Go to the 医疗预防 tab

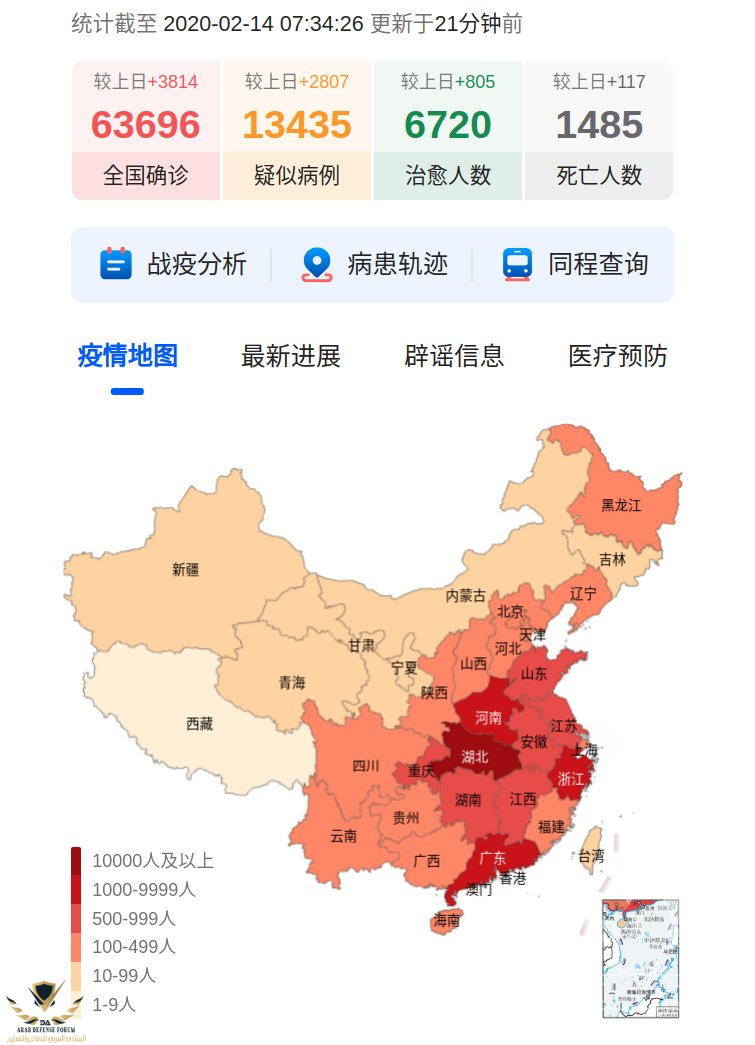617,355
